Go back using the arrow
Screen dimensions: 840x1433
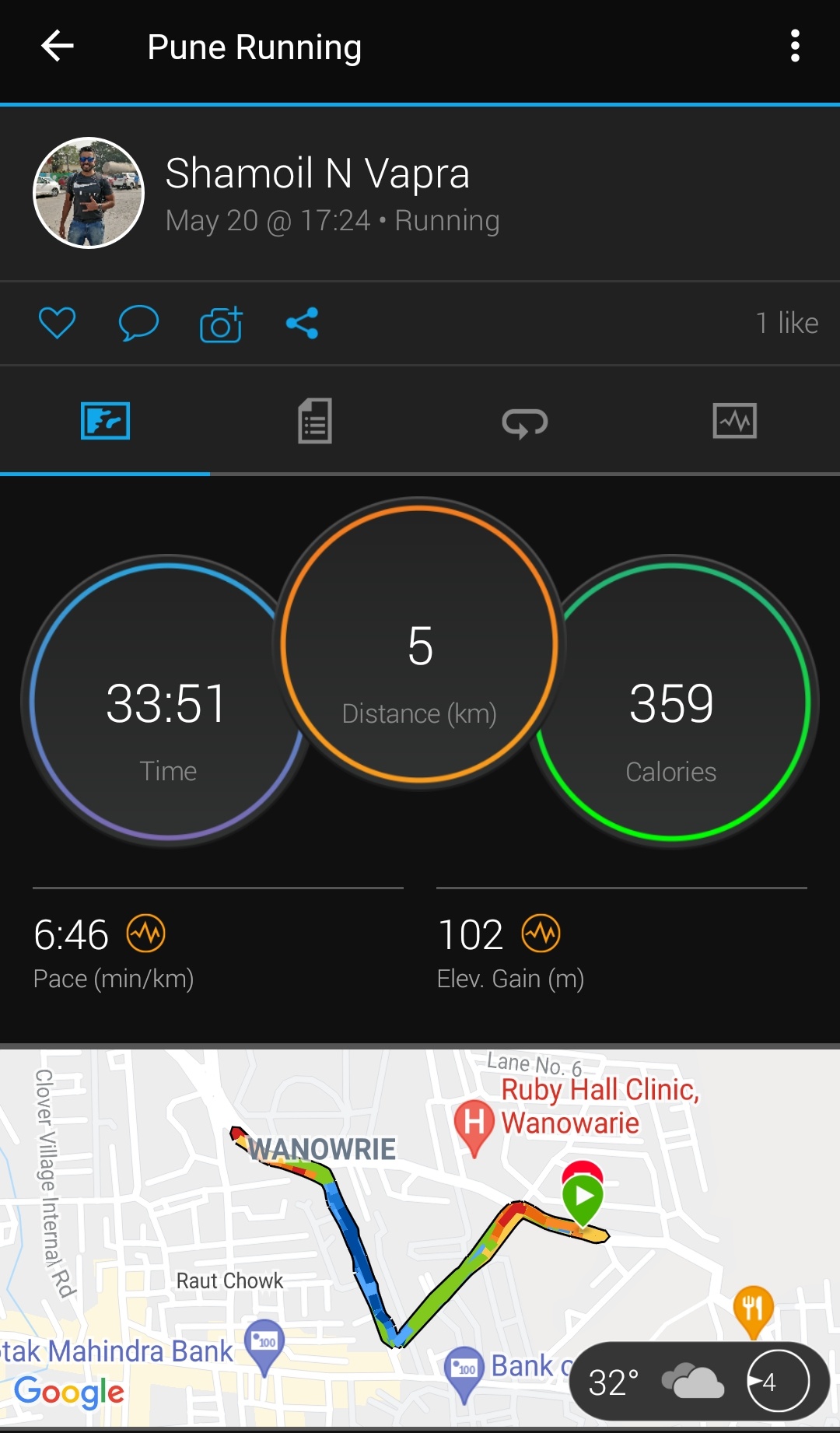click(x=58, y=47)
